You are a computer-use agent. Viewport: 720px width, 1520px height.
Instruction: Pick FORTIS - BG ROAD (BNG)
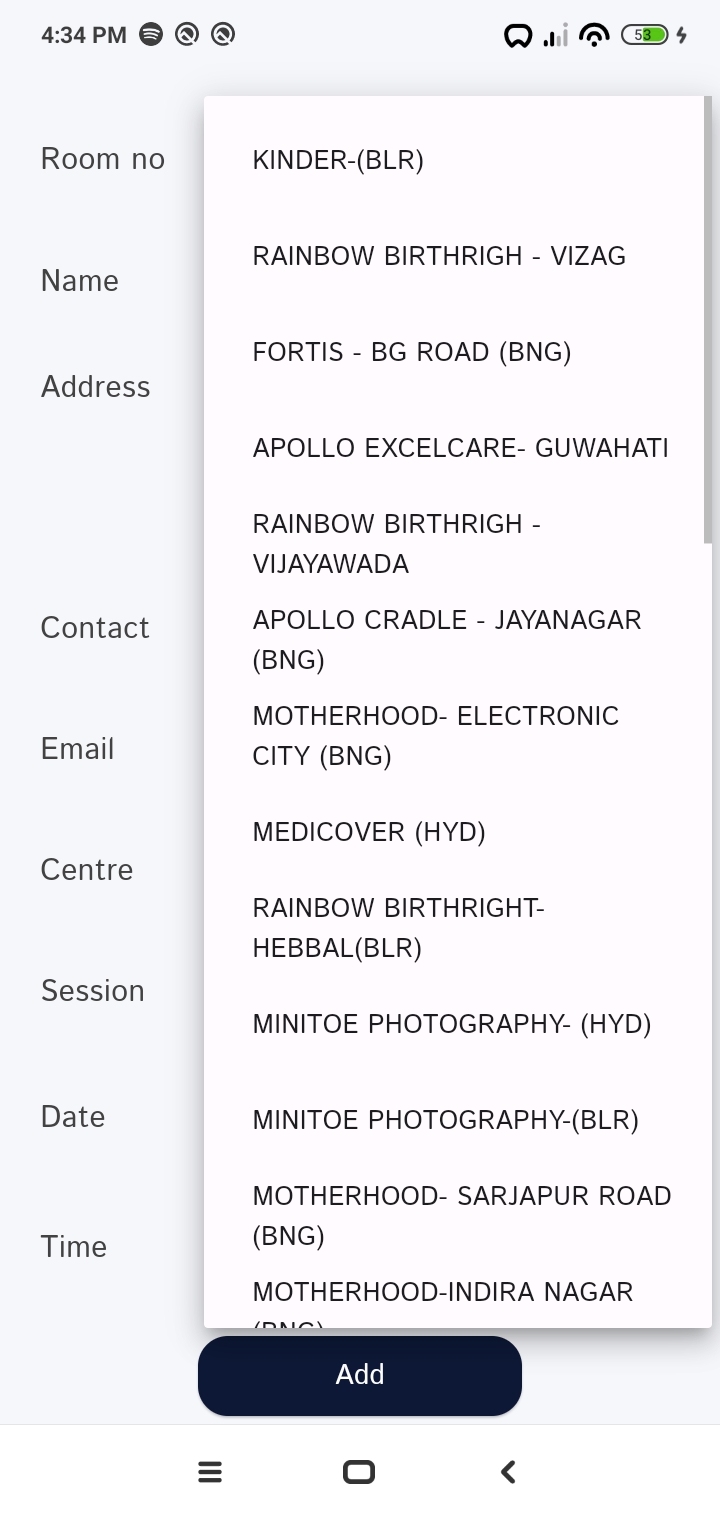(x=457, y=352)
